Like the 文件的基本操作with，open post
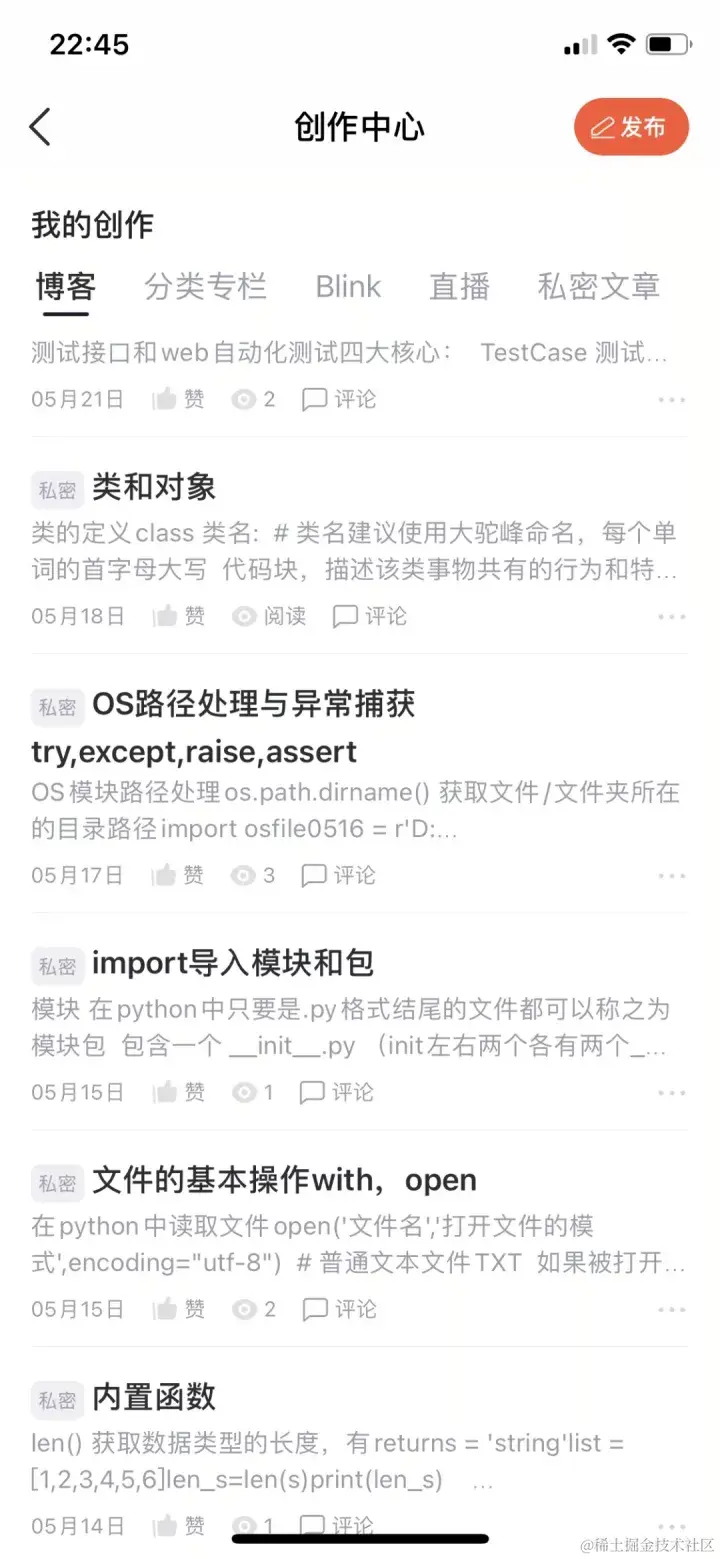720x1559 pixels. [179, 1309]
